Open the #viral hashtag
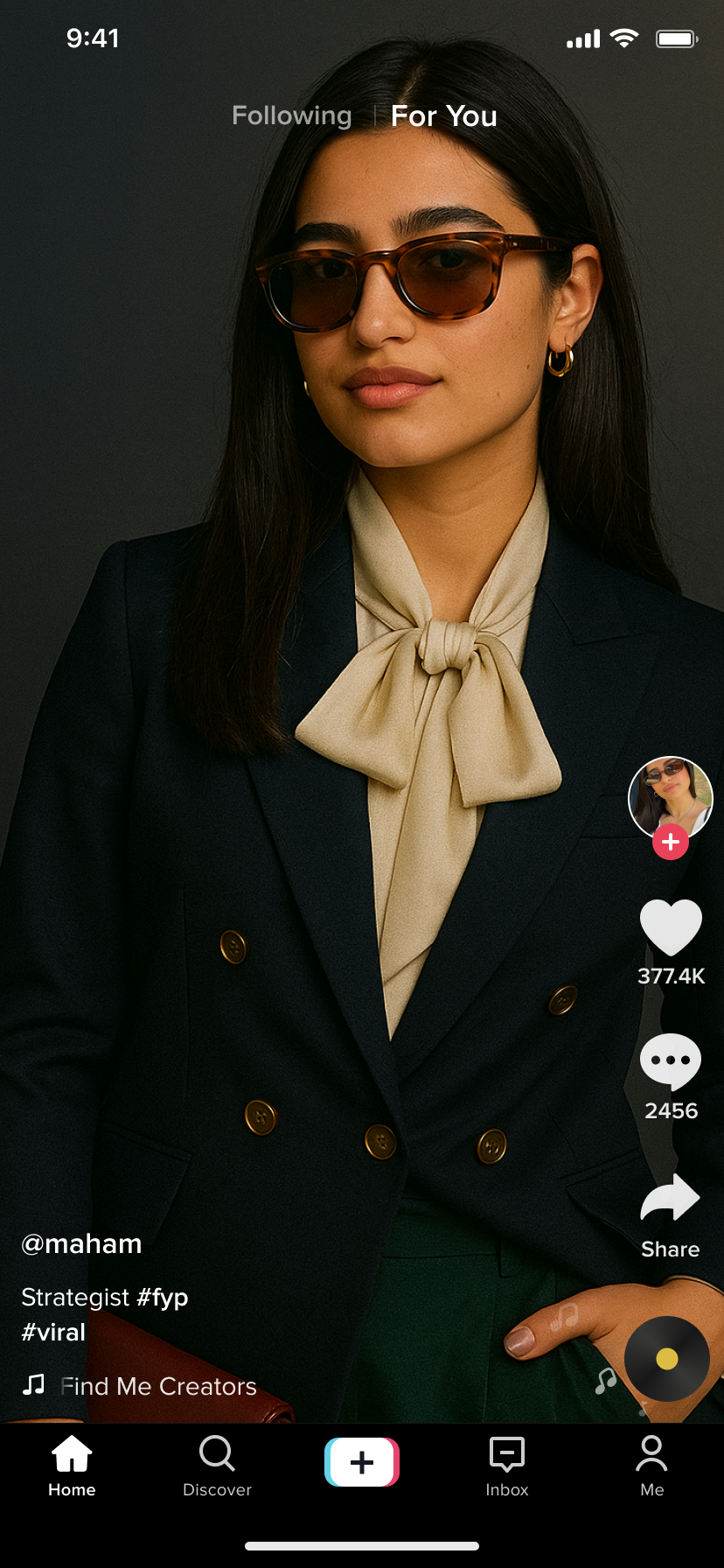This screenshot has width=724, height=1568. pos(53,1332)
